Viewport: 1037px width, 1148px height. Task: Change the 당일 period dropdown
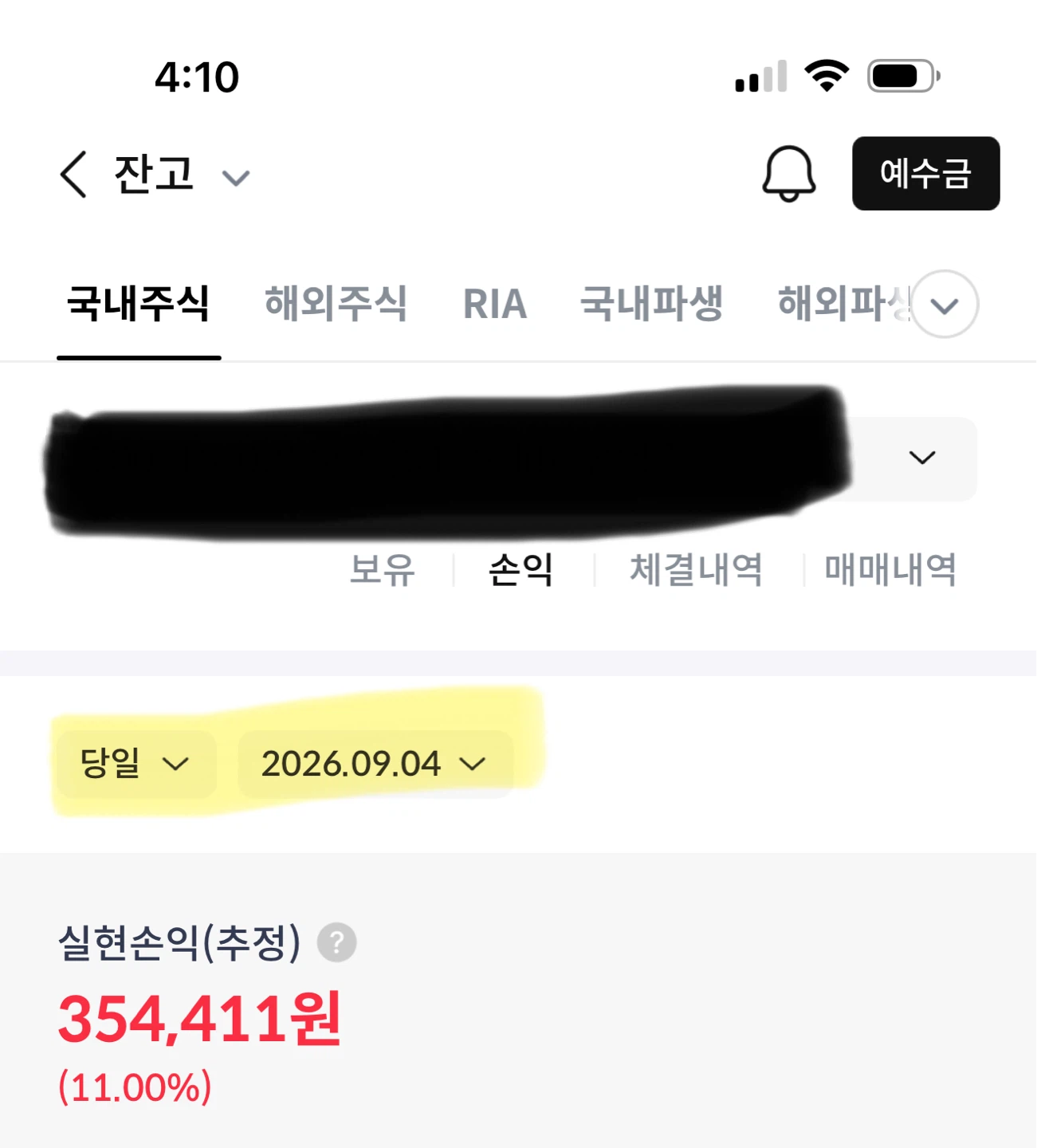point(136,764)
